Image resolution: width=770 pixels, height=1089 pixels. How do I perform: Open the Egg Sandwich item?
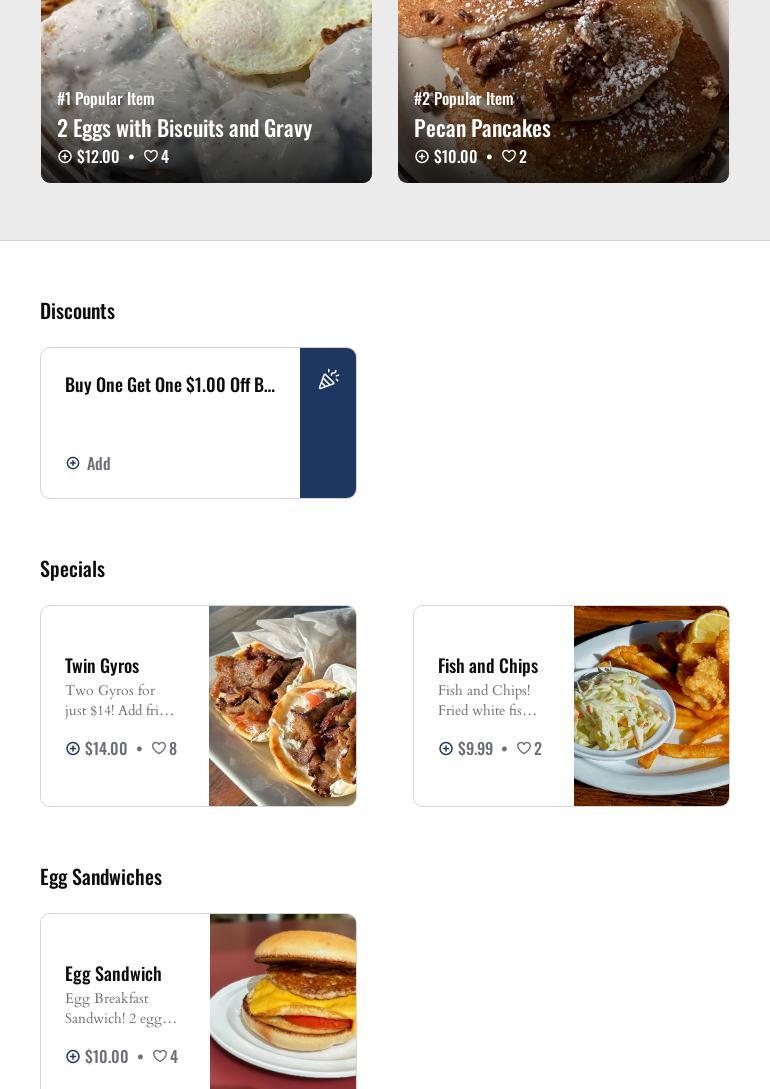(113, 974)
